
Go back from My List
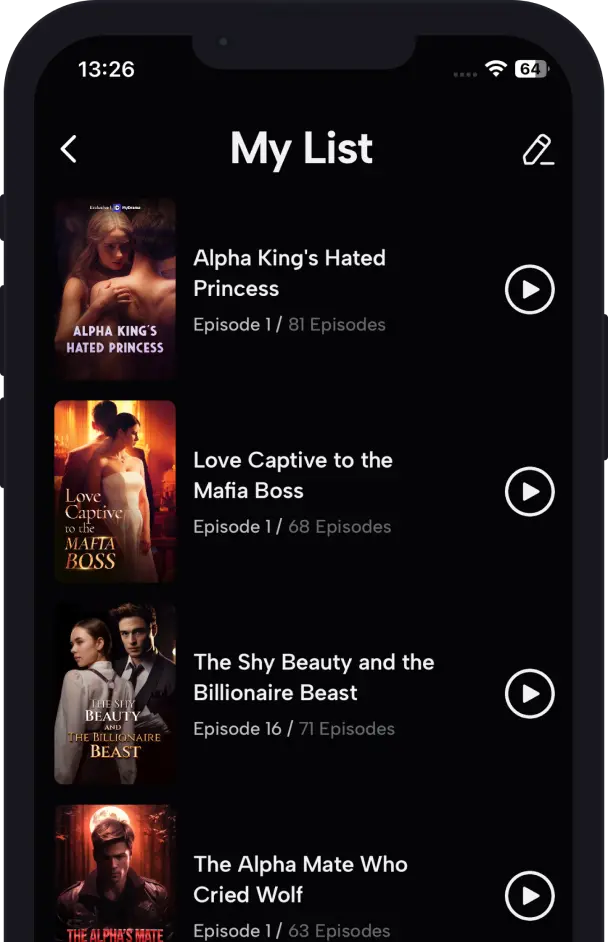coord(68,150)
